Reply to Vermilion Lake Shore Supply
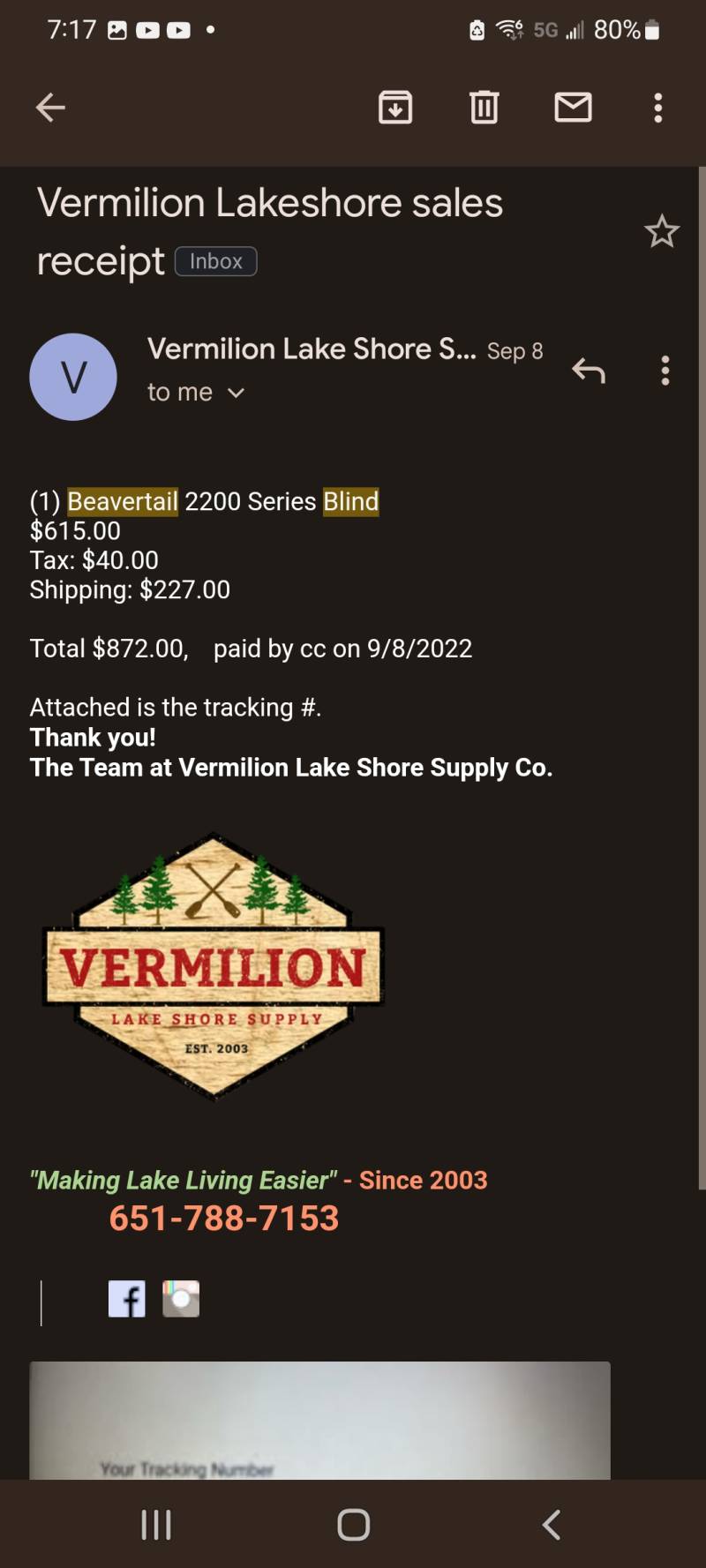The height and width of the screenshot is (1568, 706). (589, 371)
